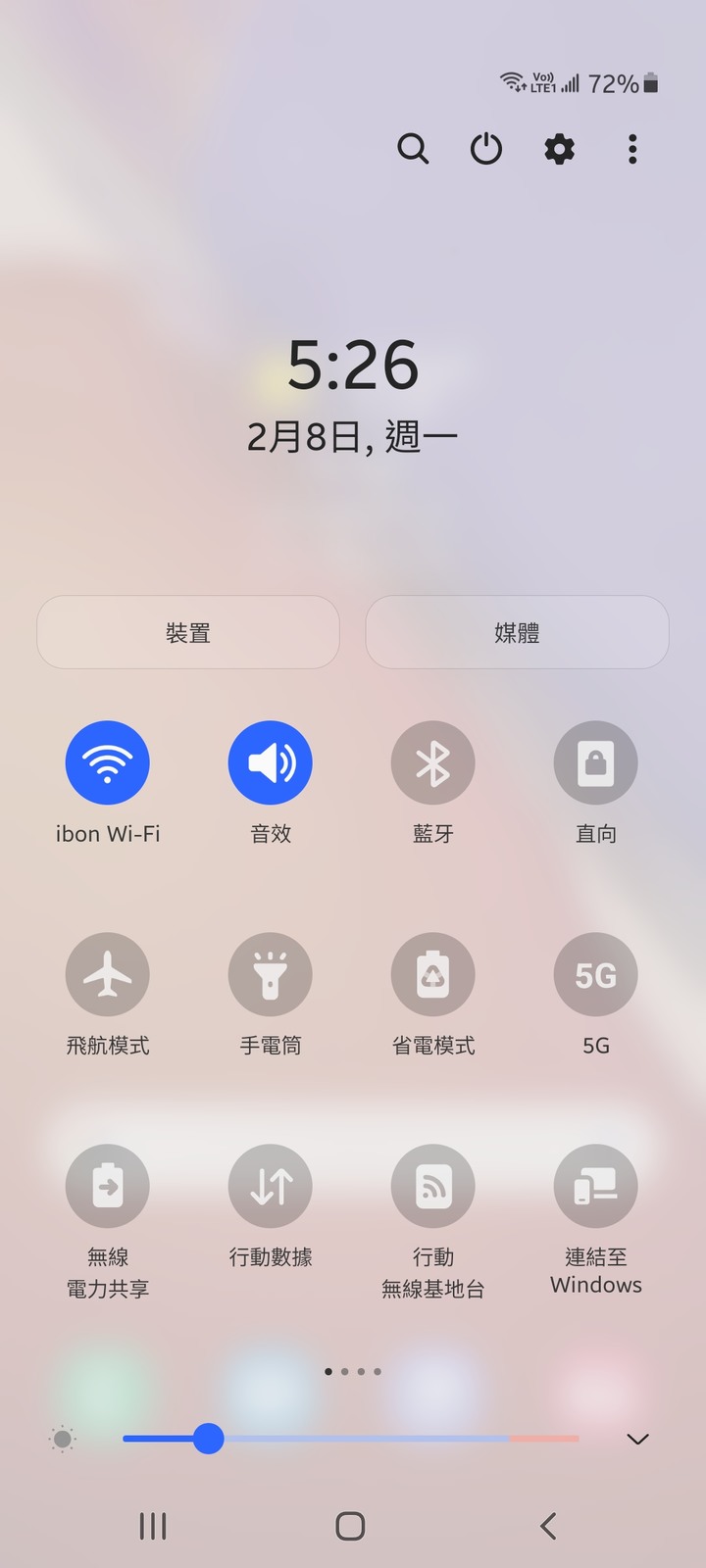
Task: Toggle the 直向 rotation lock
Action: point(596,762)
